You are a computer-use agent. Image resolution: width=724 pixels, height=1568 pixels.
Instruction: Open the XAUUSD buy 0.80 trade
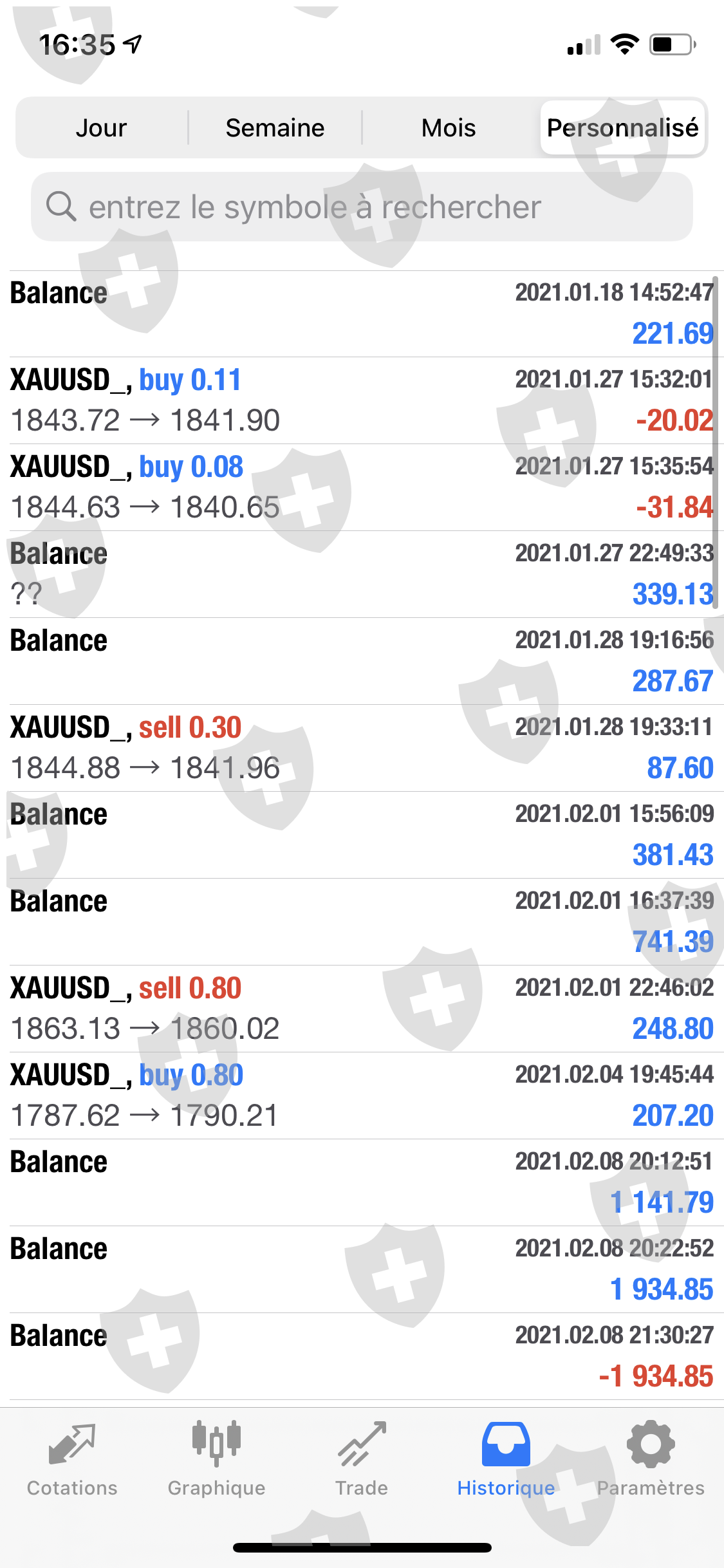[362, 1095]
